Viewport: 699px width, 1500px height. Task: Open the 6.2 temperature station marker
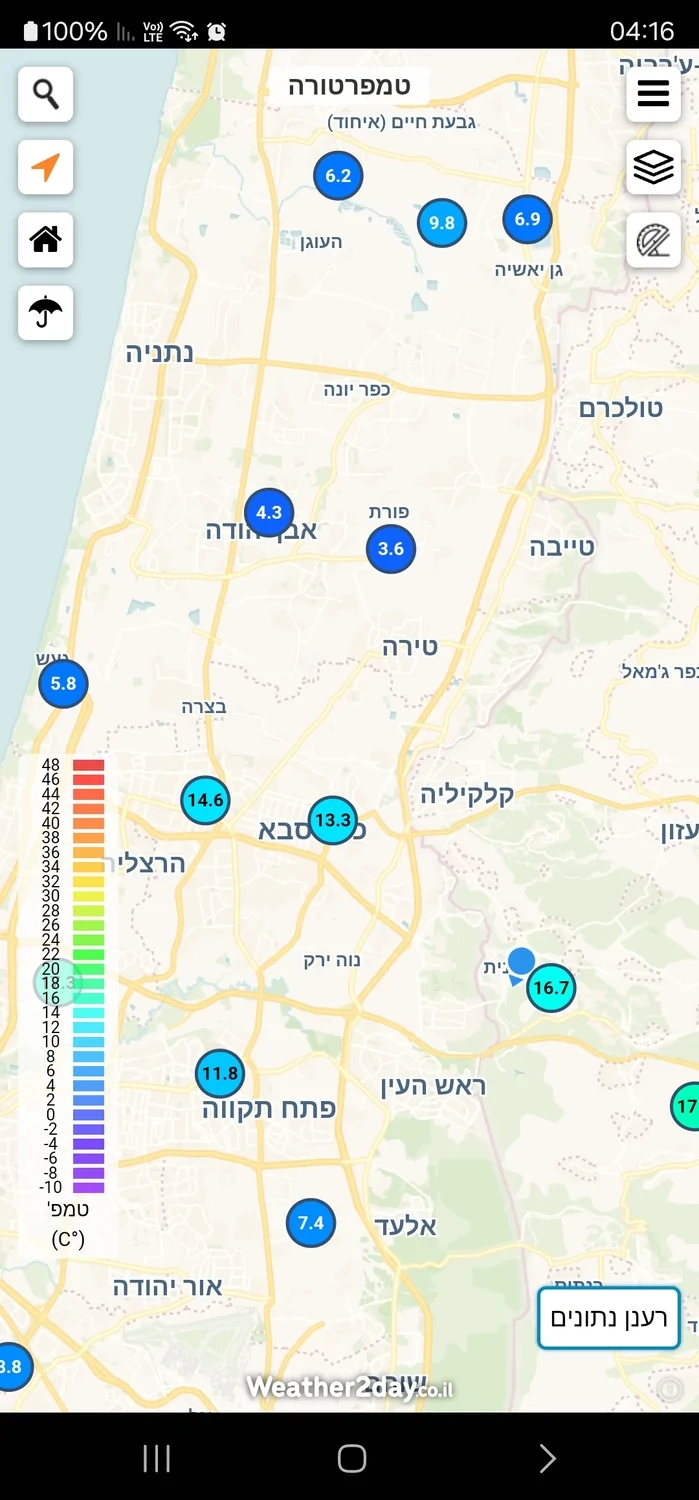[338, 176]
